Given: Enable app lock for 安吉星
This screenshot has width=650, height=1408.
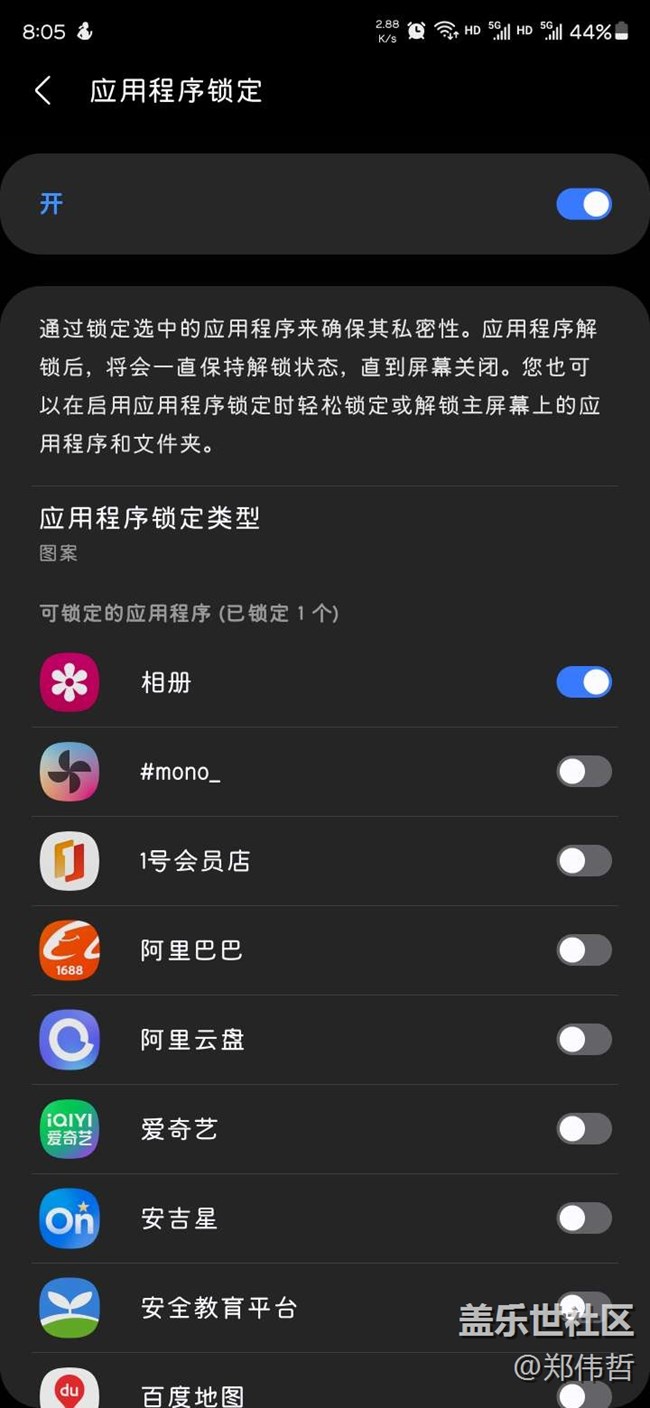Looking at the screenshot, I should [584, 1218].
